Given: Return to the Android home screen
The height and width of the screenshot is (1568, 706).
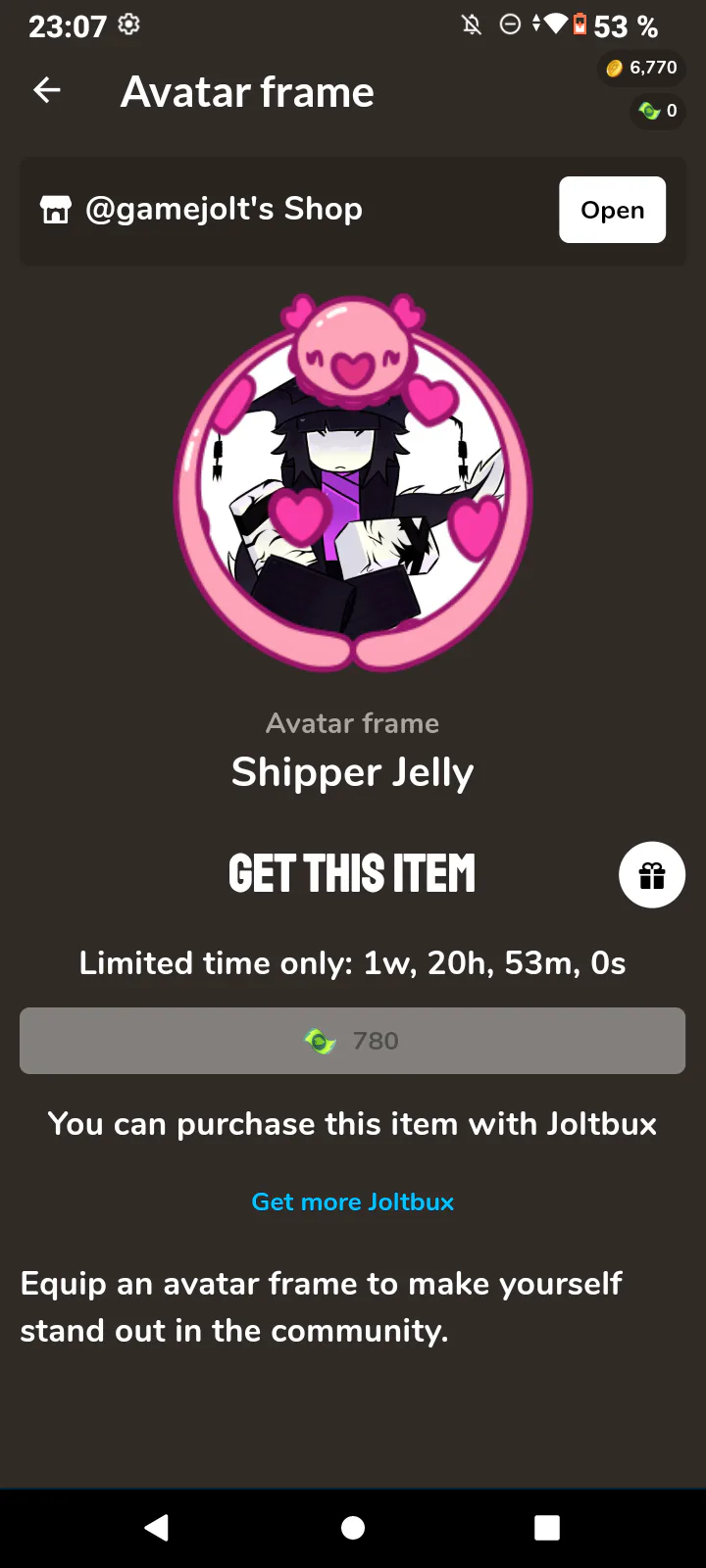Looking at the screenshot, I should pos(353,1527).
